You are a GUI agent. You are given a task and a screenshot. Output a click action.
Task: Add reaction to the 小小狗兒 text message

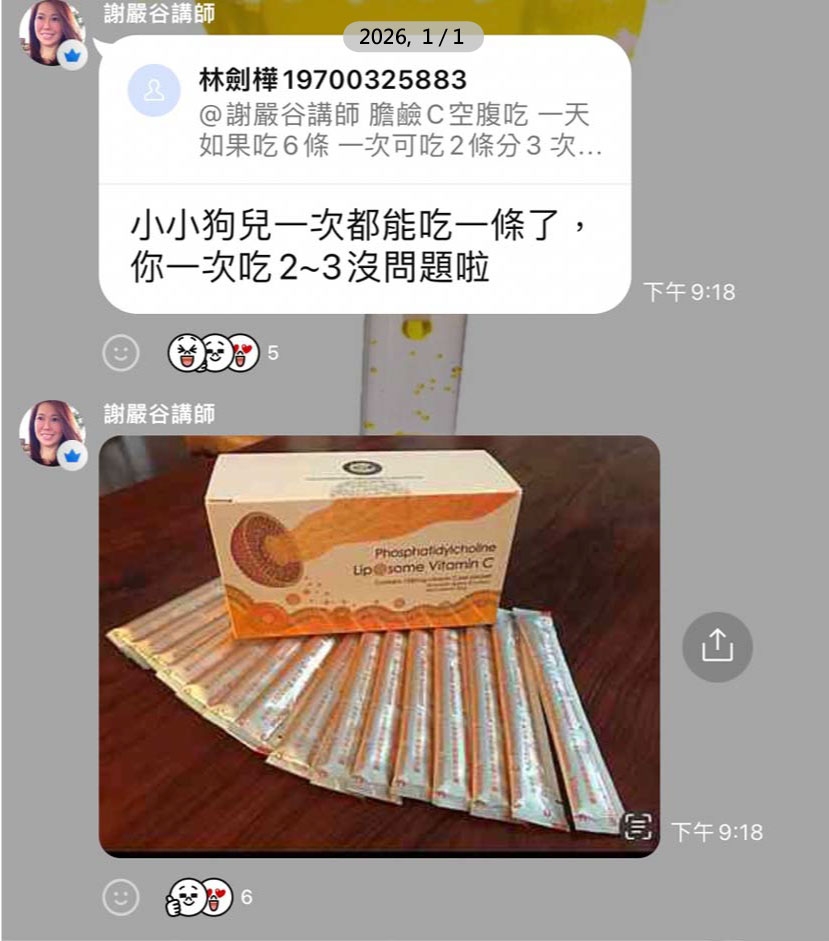121,353
